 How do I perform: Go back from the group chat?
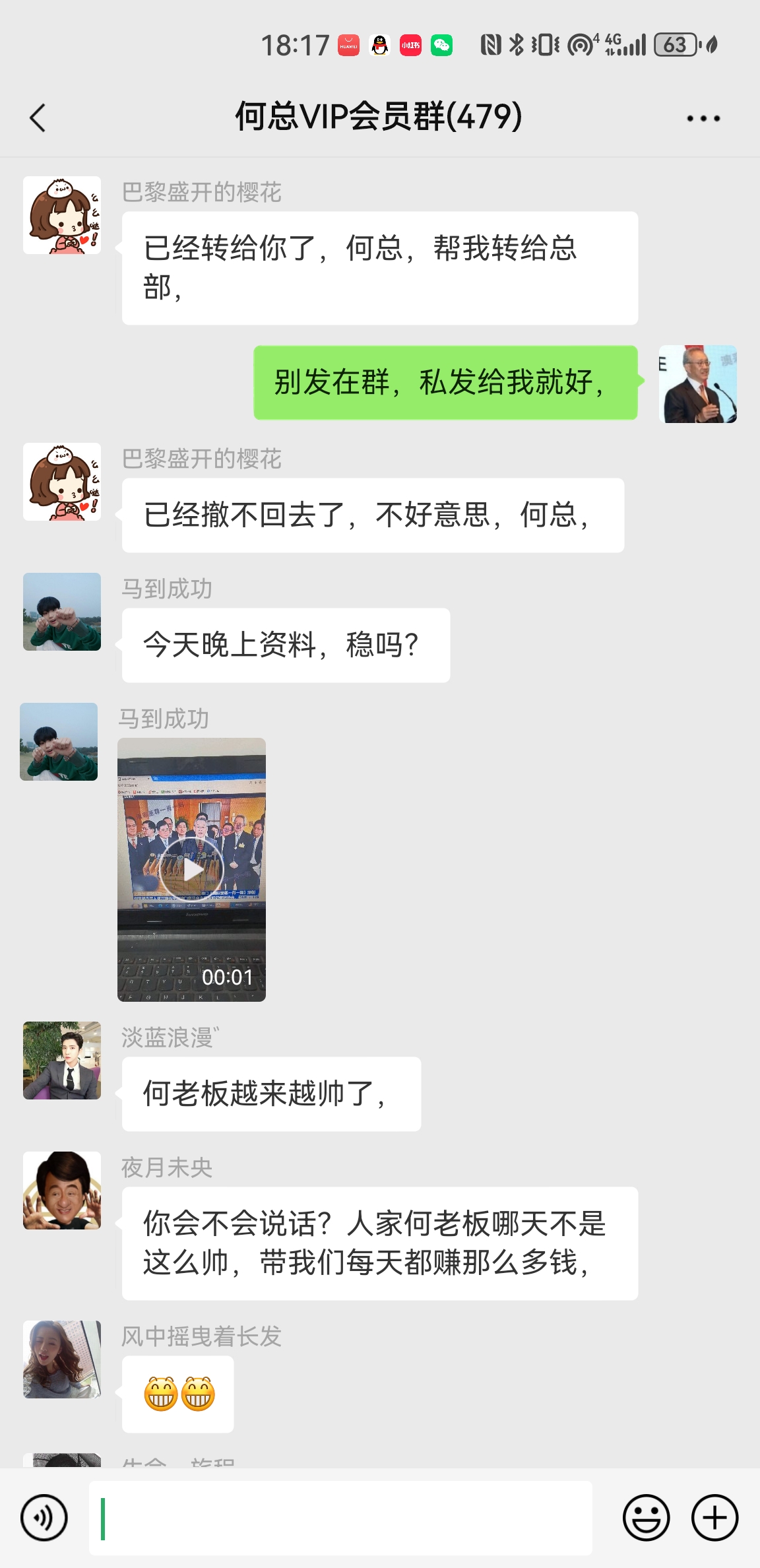click(38, 118)
